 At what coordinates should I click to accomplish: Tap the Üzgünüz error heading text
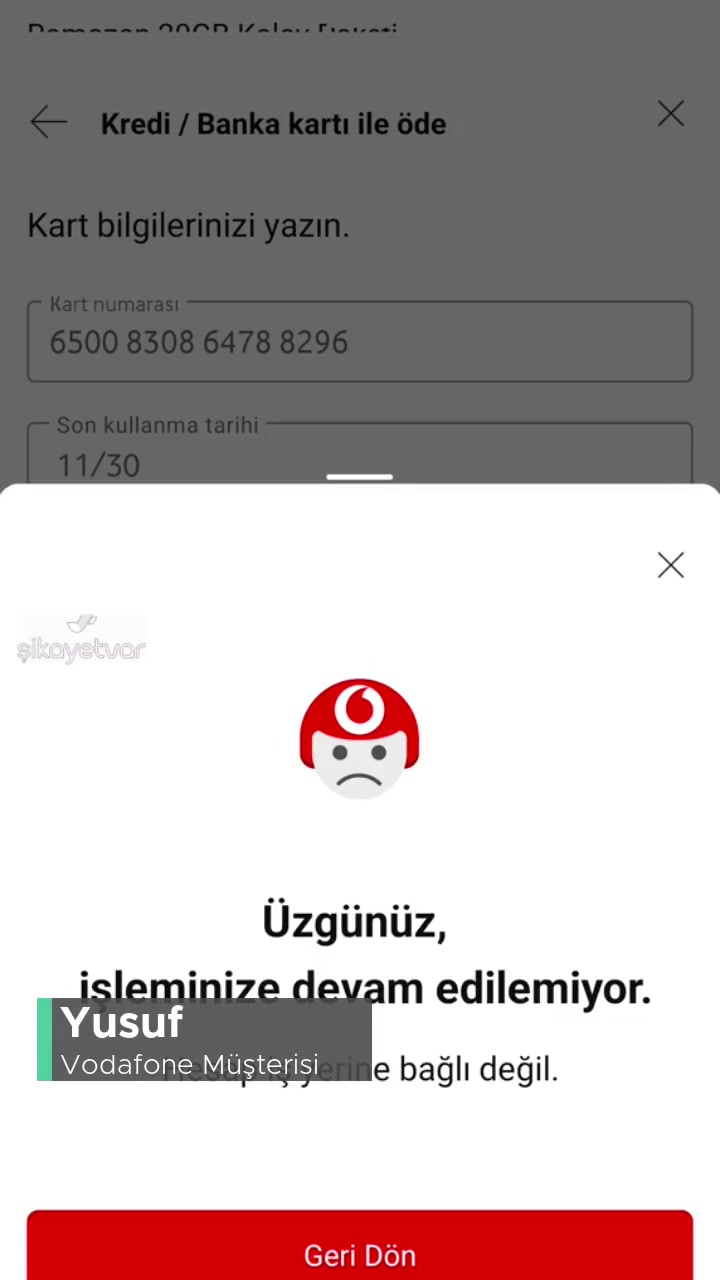tap(354, 920)
